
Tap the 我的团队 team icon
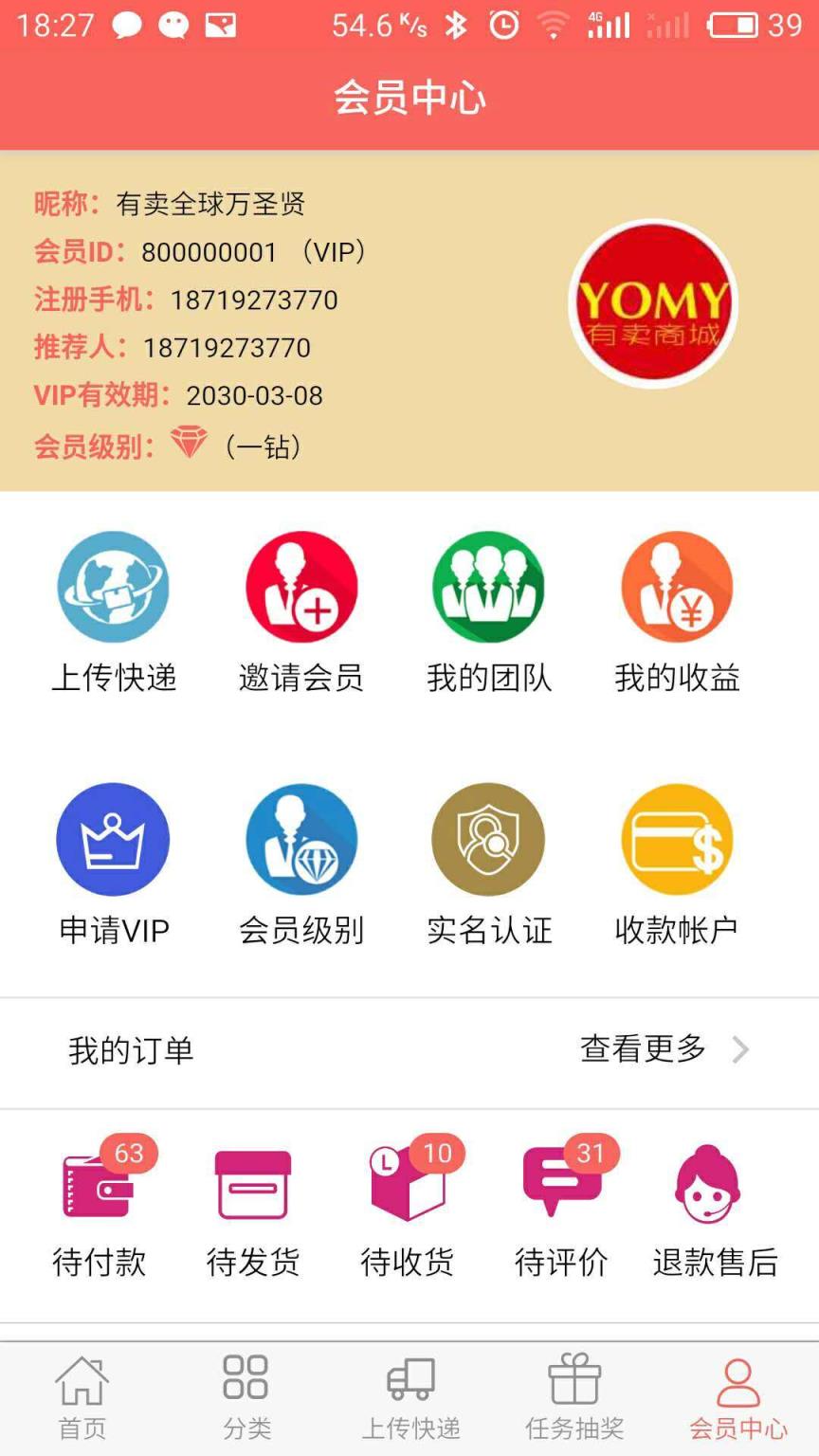pos(489,587)
